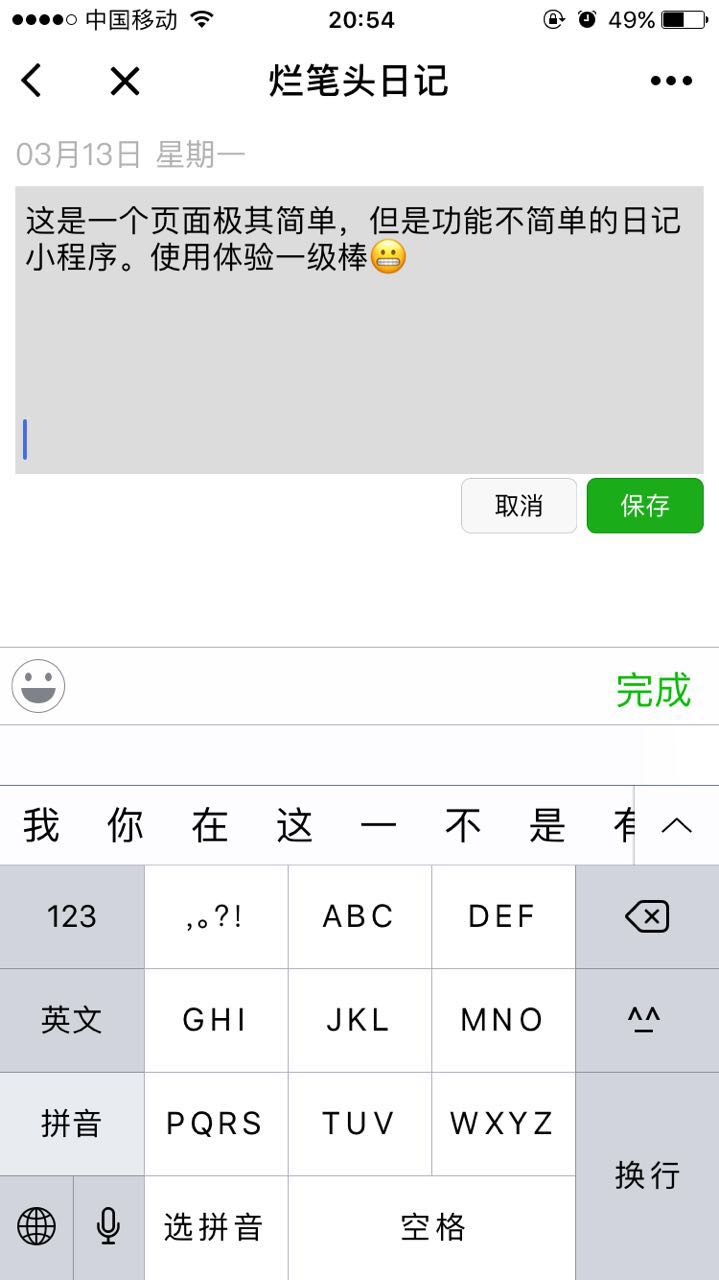Screen dimensions: 719x1280
Task: Close the mini program with the X
Action: click(x=125, y=81)
